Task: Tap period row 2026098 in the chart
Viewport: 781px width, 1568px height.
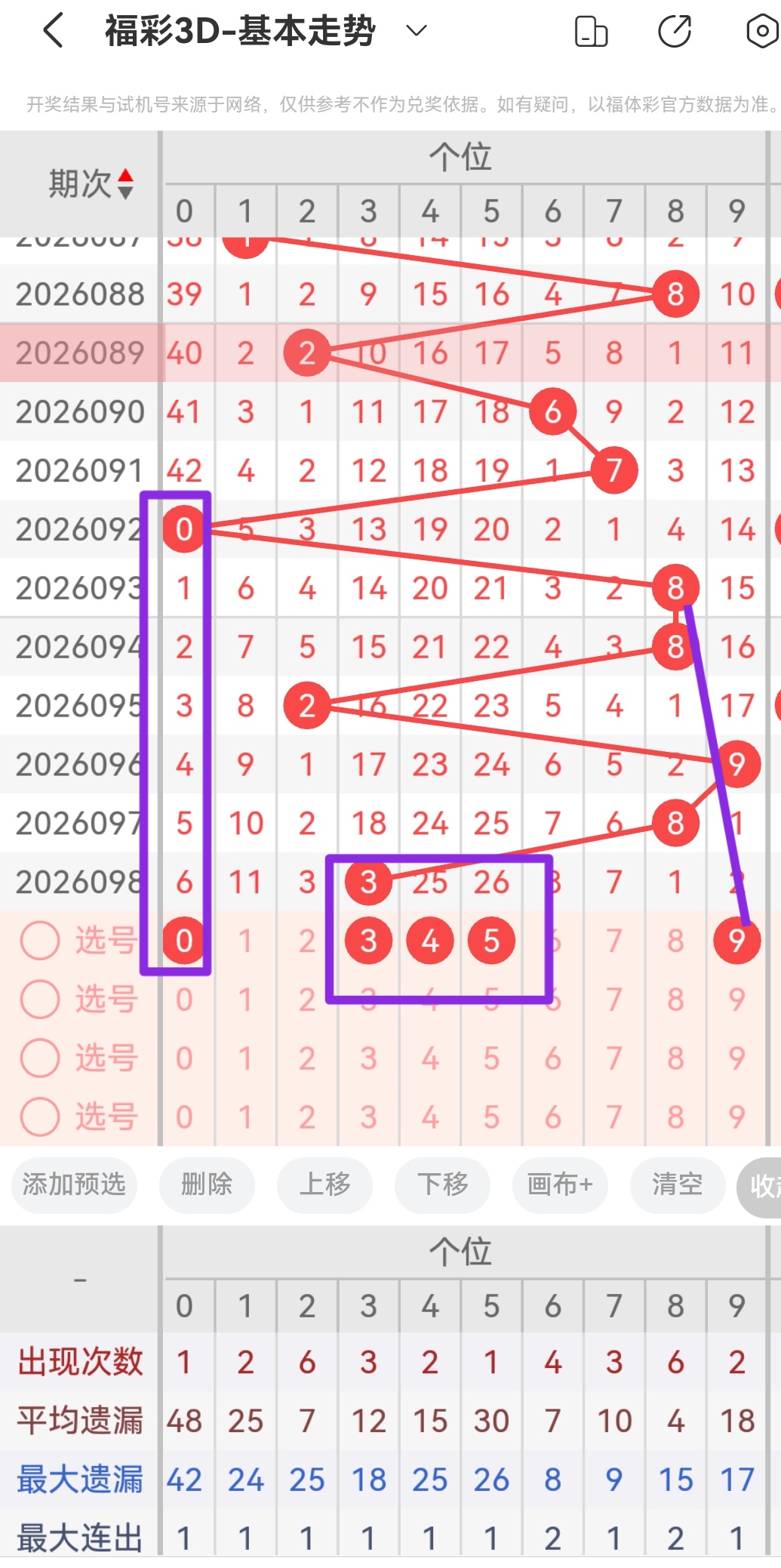Action: coord(78,881)
